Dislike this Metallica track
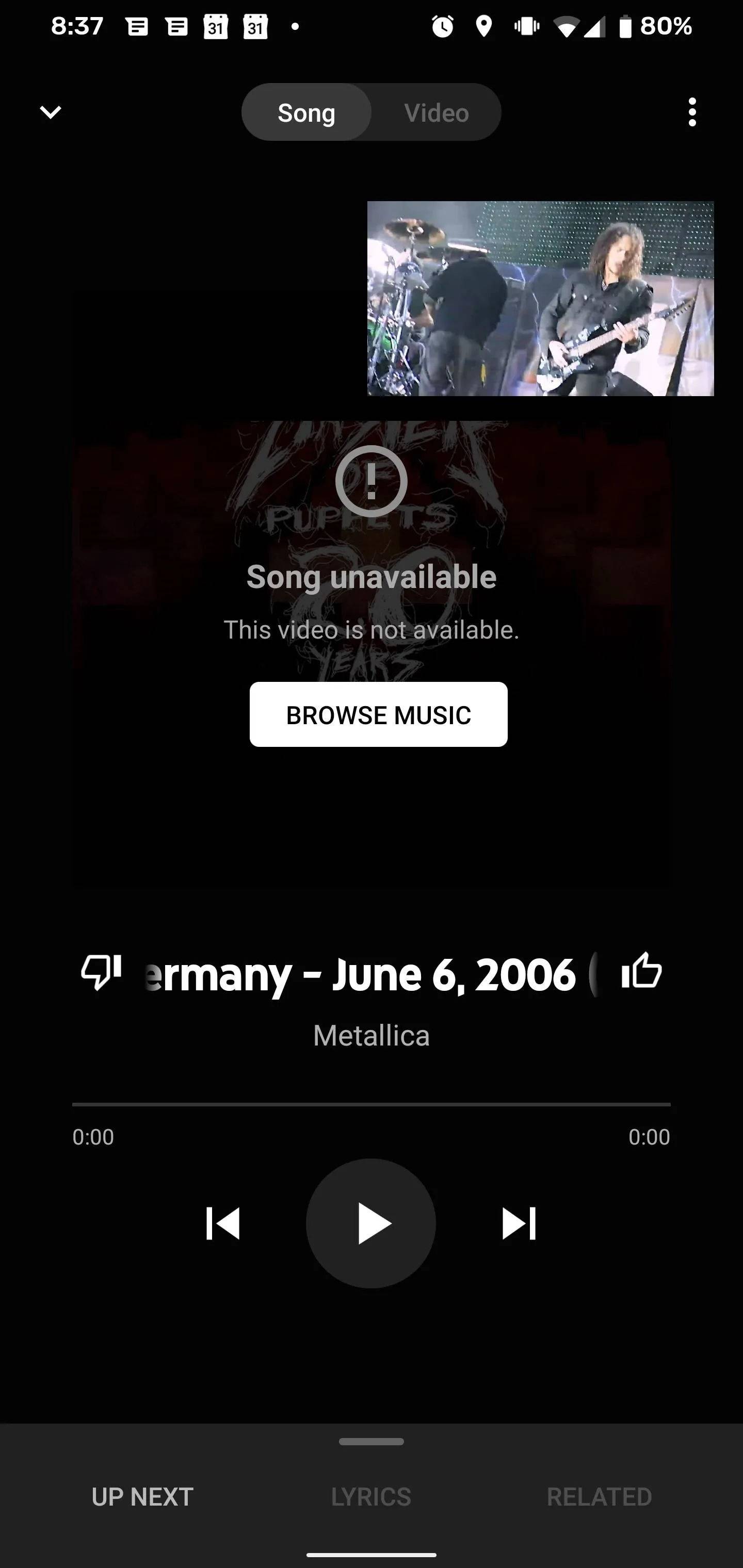 101,971
